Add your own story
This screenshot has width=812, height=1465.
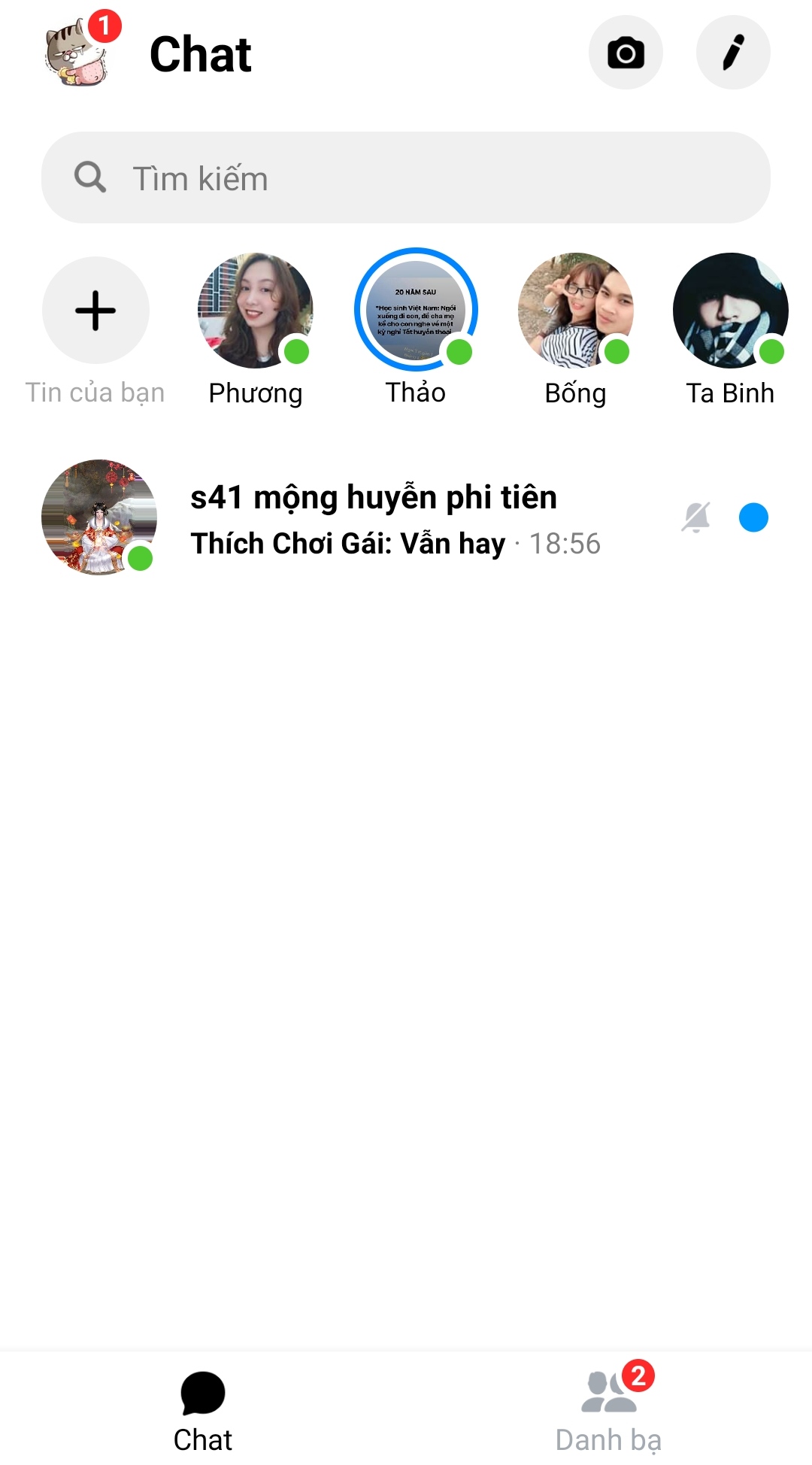tap(95, 311)
